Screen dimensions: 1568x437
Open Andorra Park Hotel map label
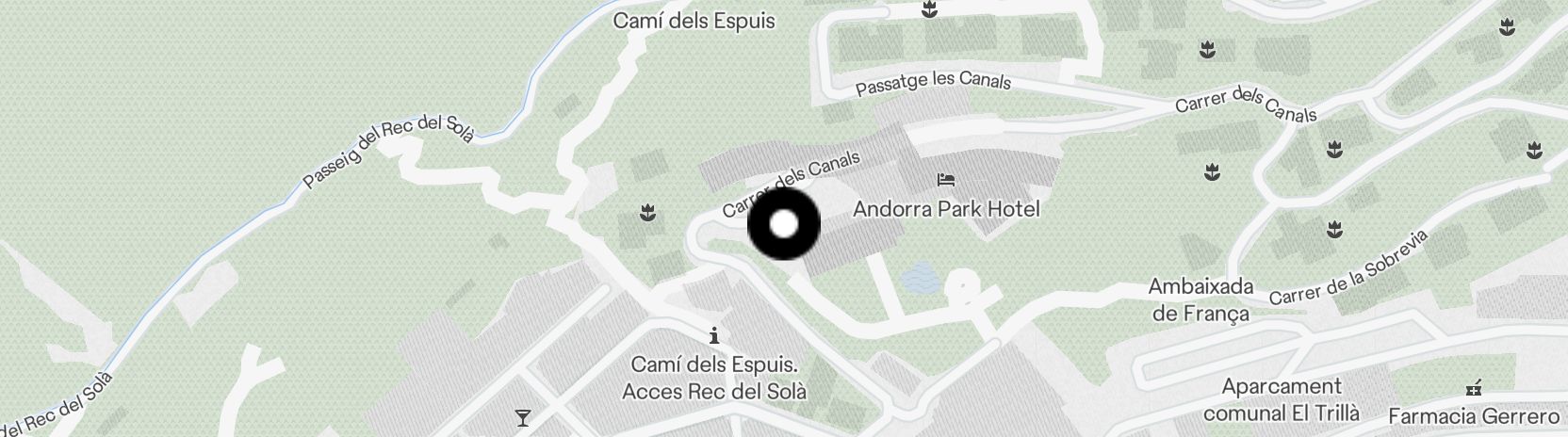point(945,207)
